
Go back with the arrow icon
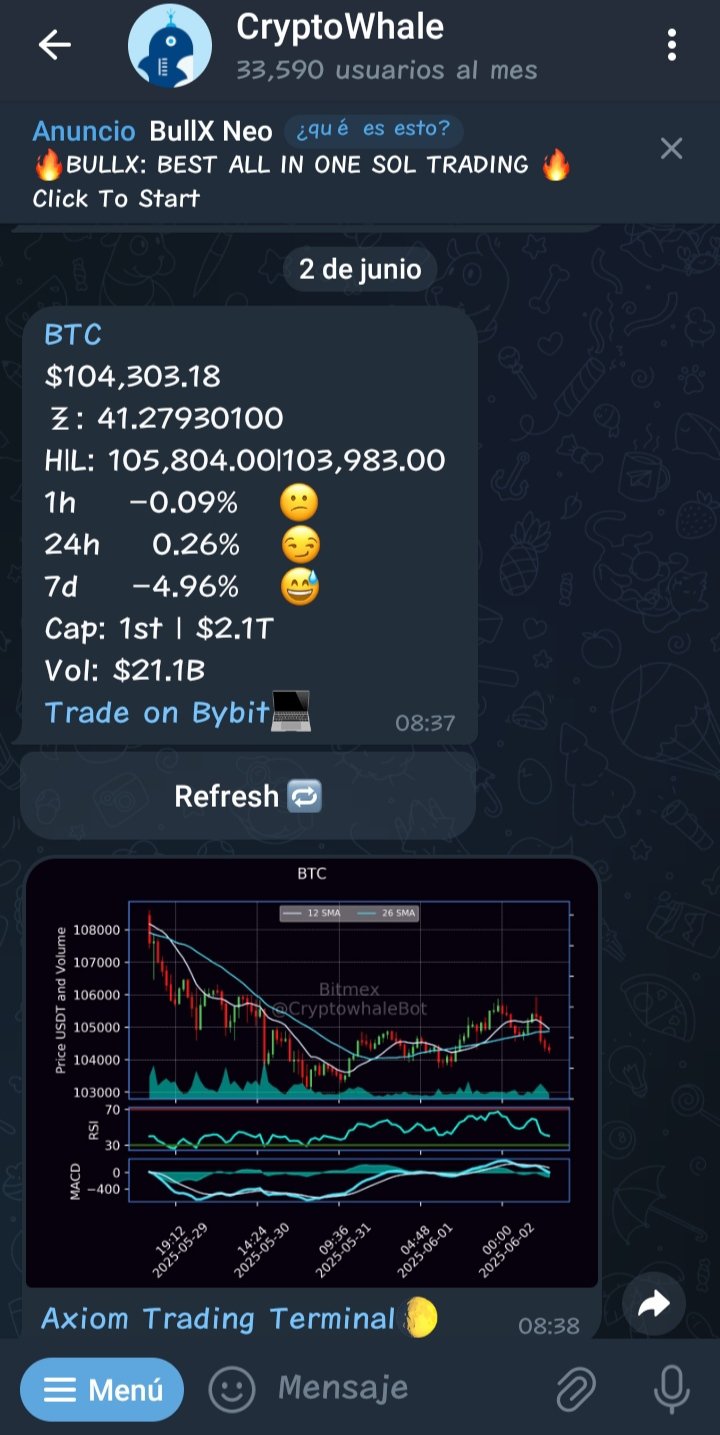pyautogui.click(x=54, y=45)
